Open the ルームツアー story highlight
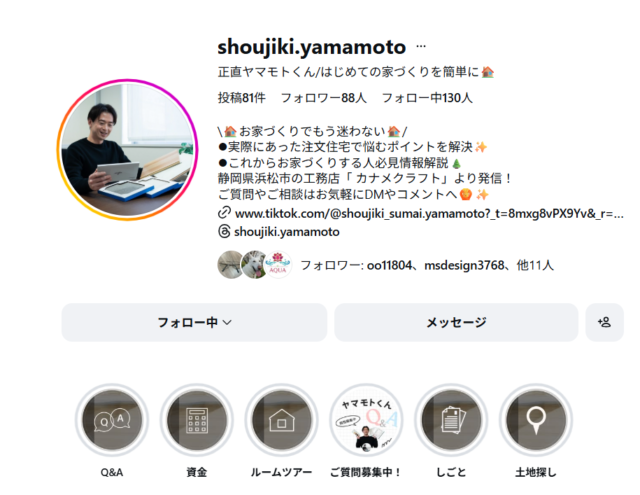The height and width of the screenshot is (495, 640). (x=281, y=421)
